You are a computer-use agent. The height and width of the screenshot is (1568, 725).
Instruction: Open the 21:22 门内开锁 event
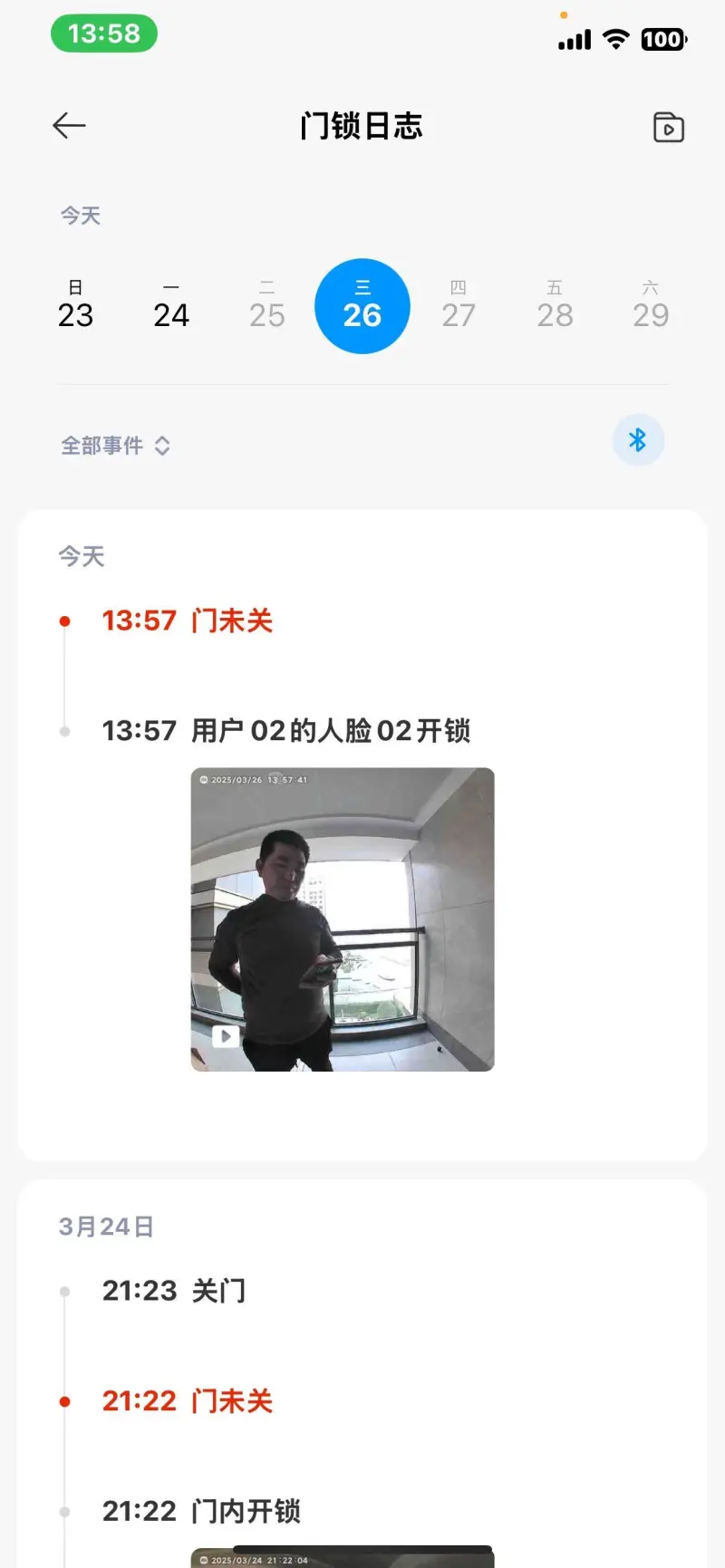click(x=201, y=1511)
